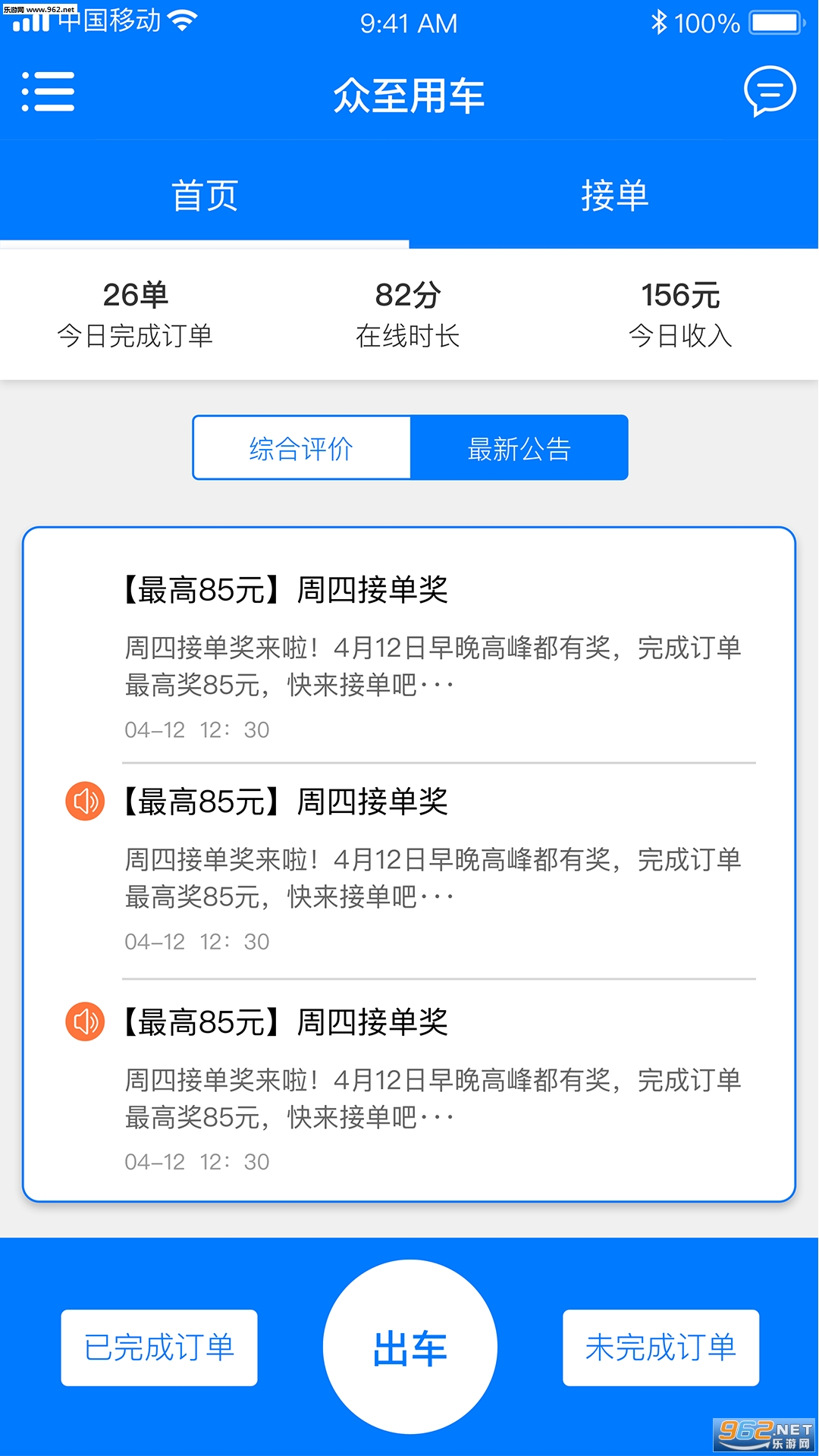This screenshot has width=819, height=1456.
Task: Switch to the 首页 tab
Action: click(x=205, y=195)
